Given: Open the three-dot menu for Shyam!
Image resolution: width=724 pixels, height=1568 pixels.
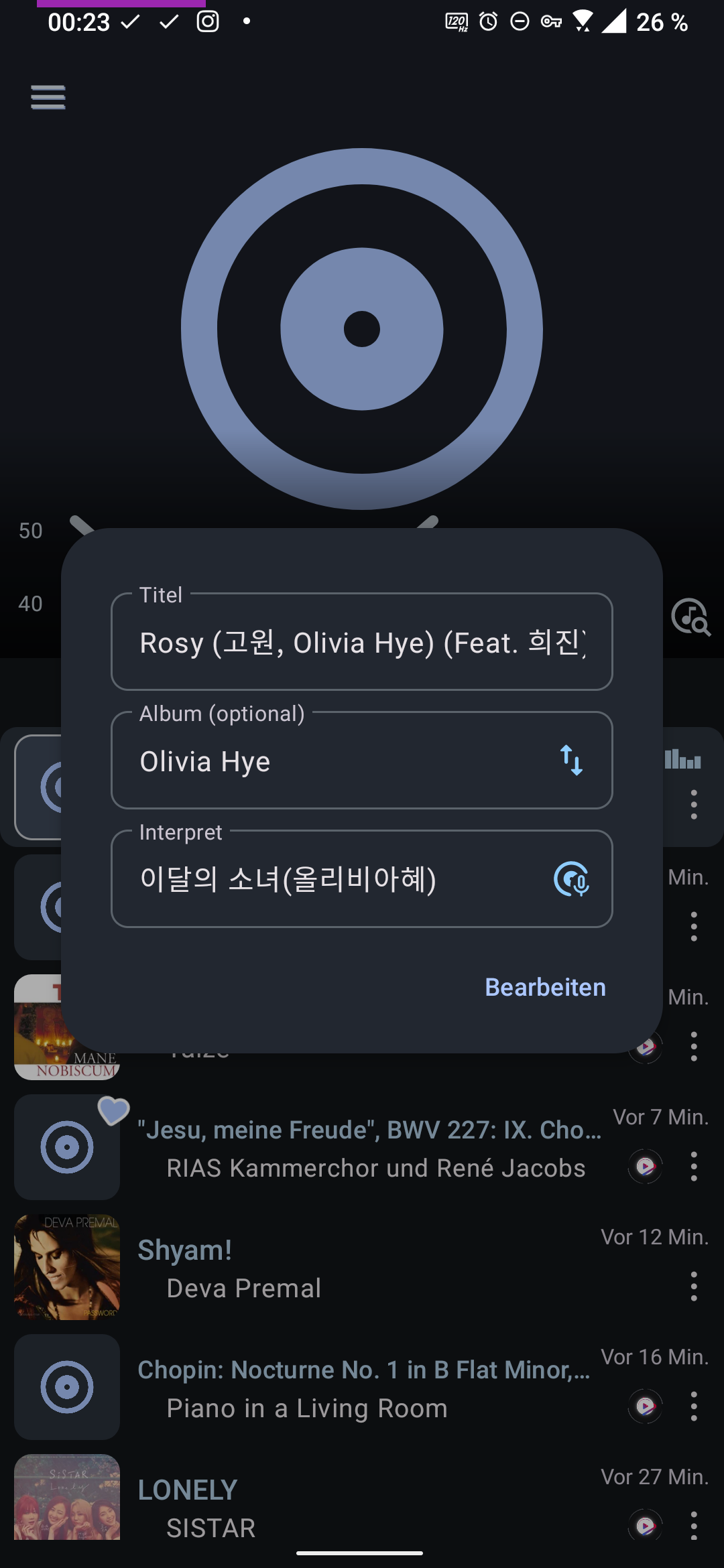Looking at the screenshot, I should 694,1287.
